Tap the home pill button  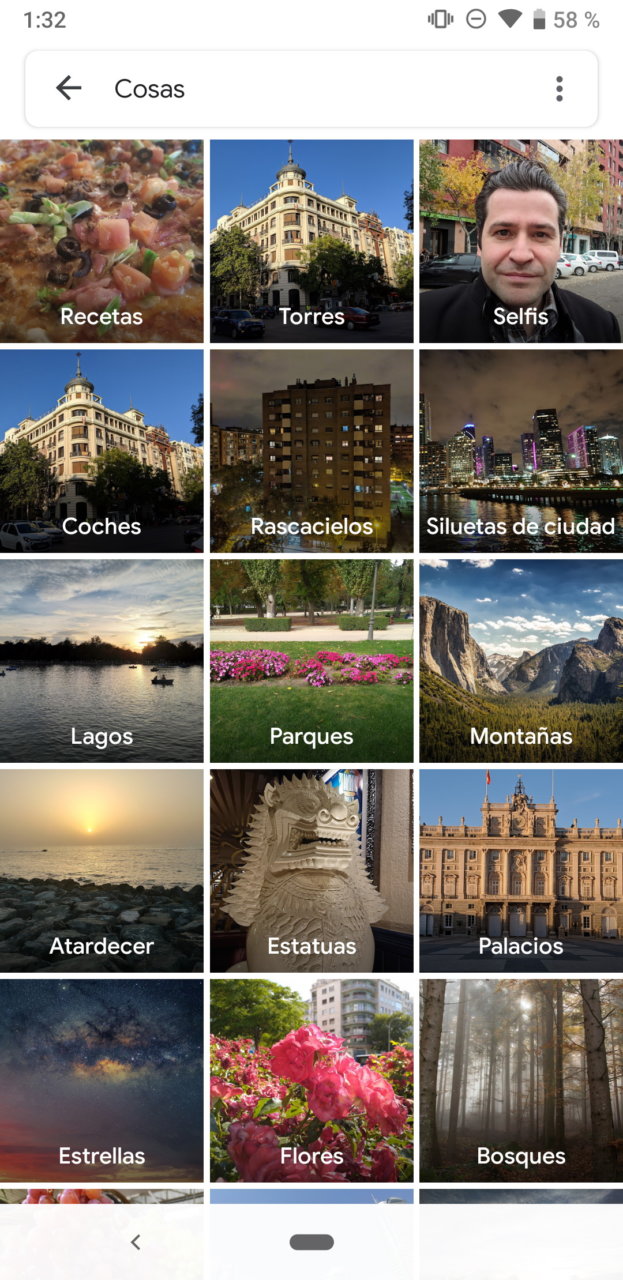(x=311, y=1242)
